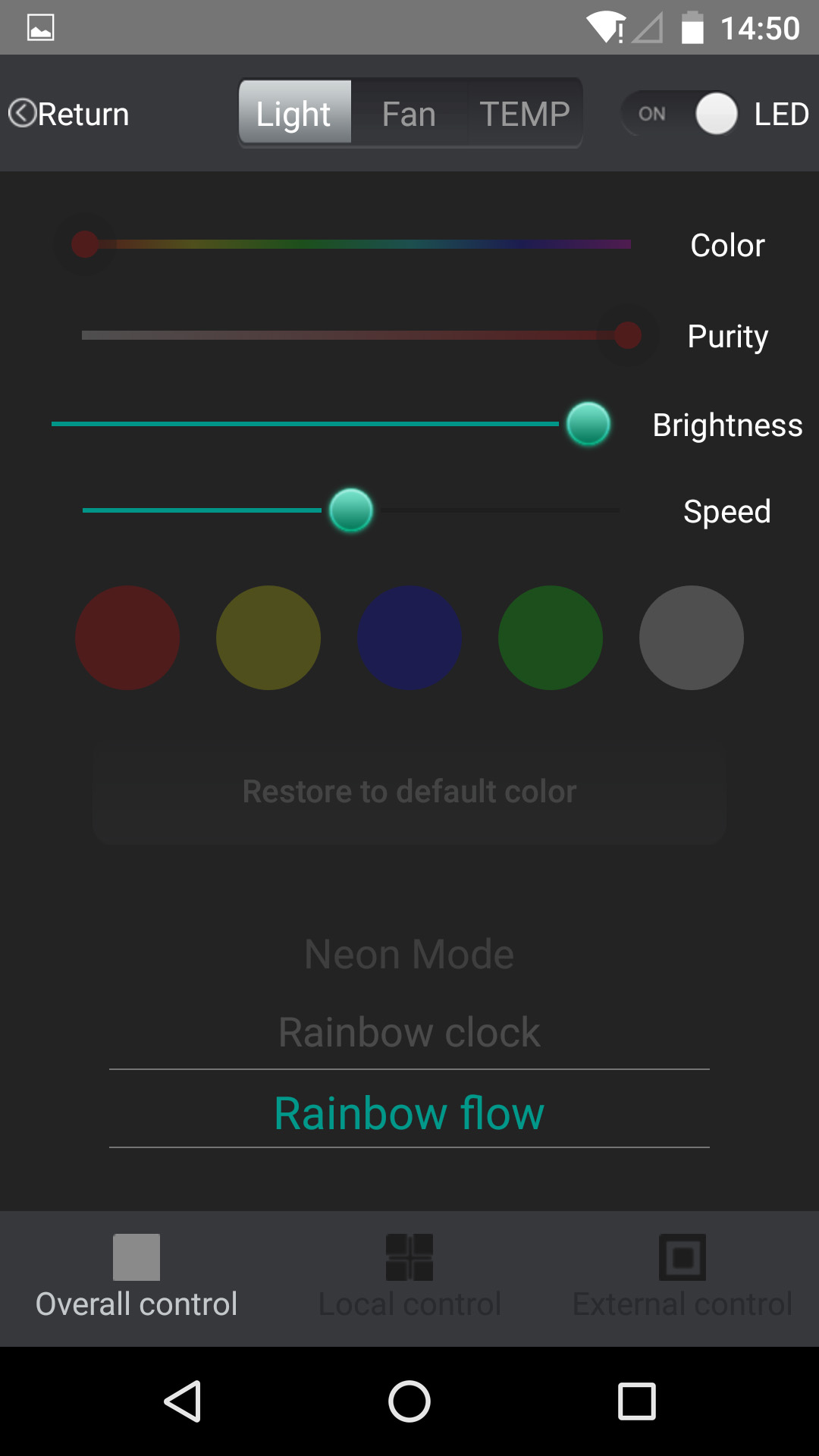The image size is (819, 1456).
Task: Select the Light tab
Action: click(294, 114)
